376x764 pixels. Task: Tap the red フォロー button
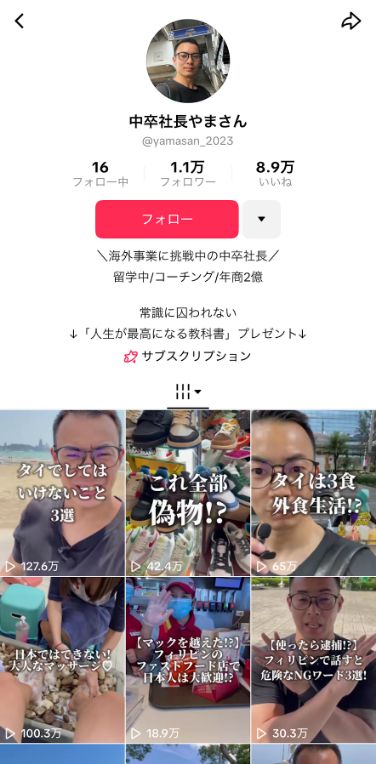click(167, 219)
